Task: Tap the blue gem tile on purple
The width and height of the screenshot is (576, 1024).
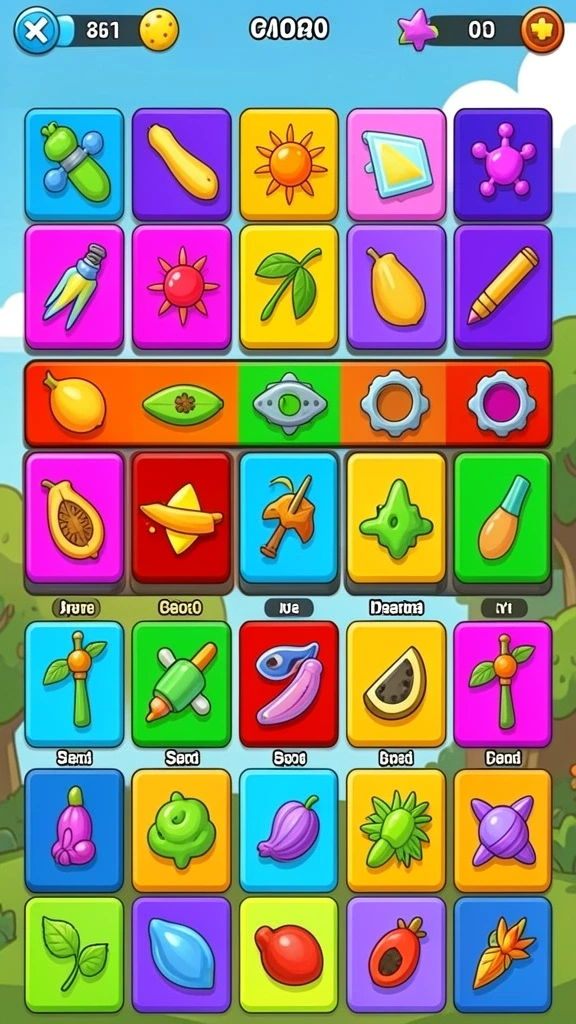Action: point(182,954)
